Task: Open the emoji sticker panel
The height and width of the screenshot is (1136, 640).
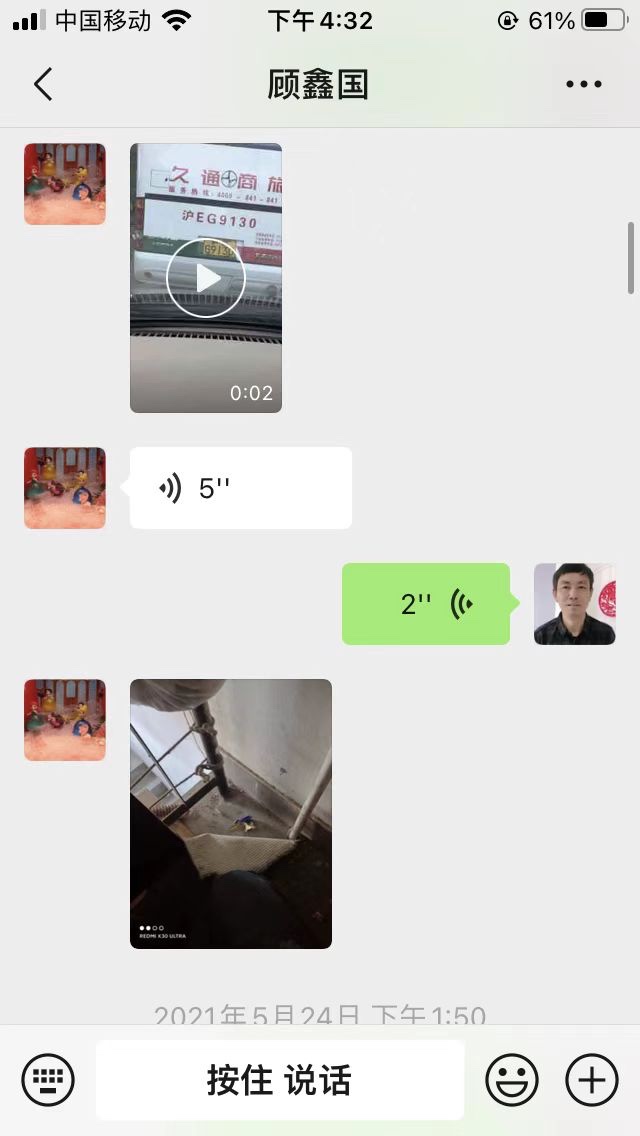Action: pyautogui.click(x=512, y=1080)
